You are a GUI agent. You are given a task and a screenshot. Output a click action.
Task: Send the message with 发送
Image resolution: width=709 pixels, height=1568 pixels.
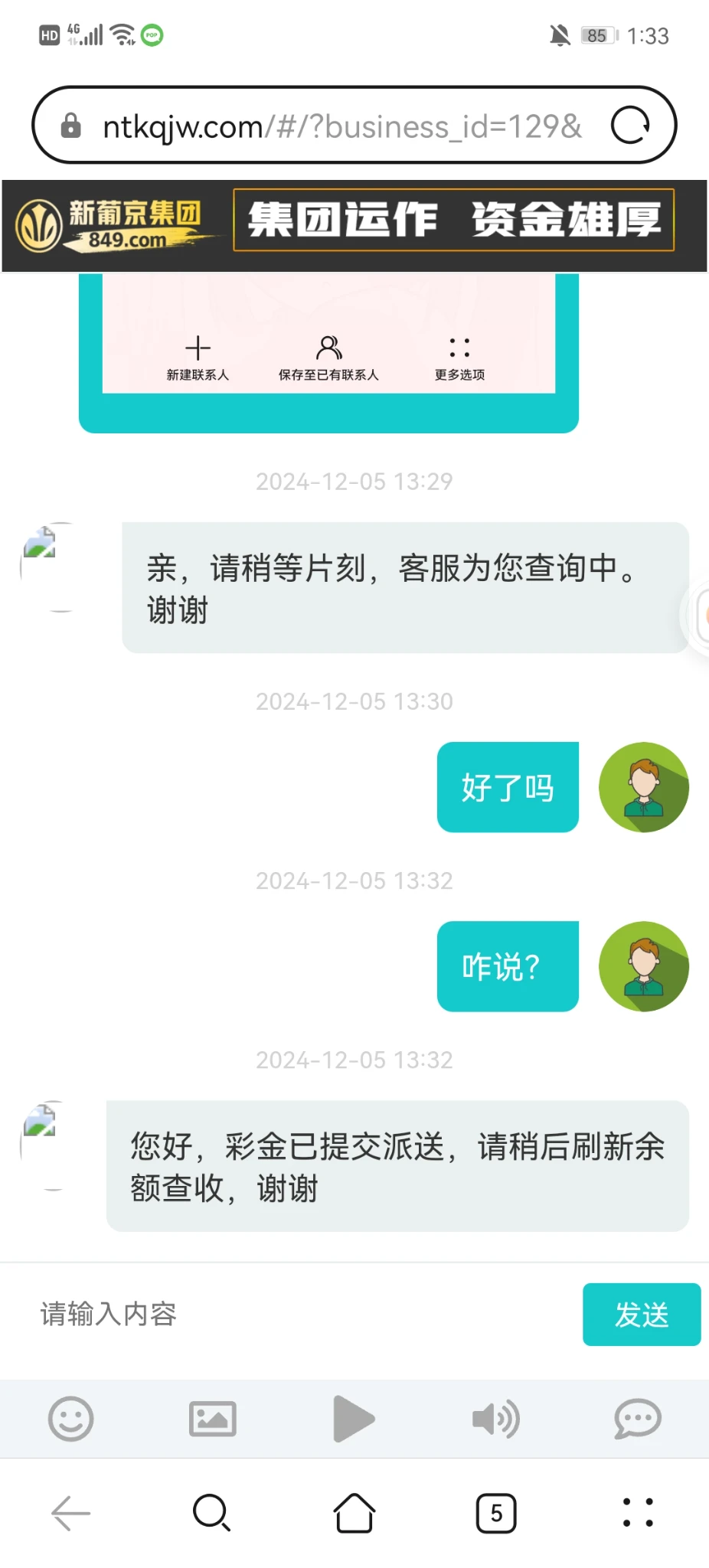pyautogui.click(x=641, y=1315)
